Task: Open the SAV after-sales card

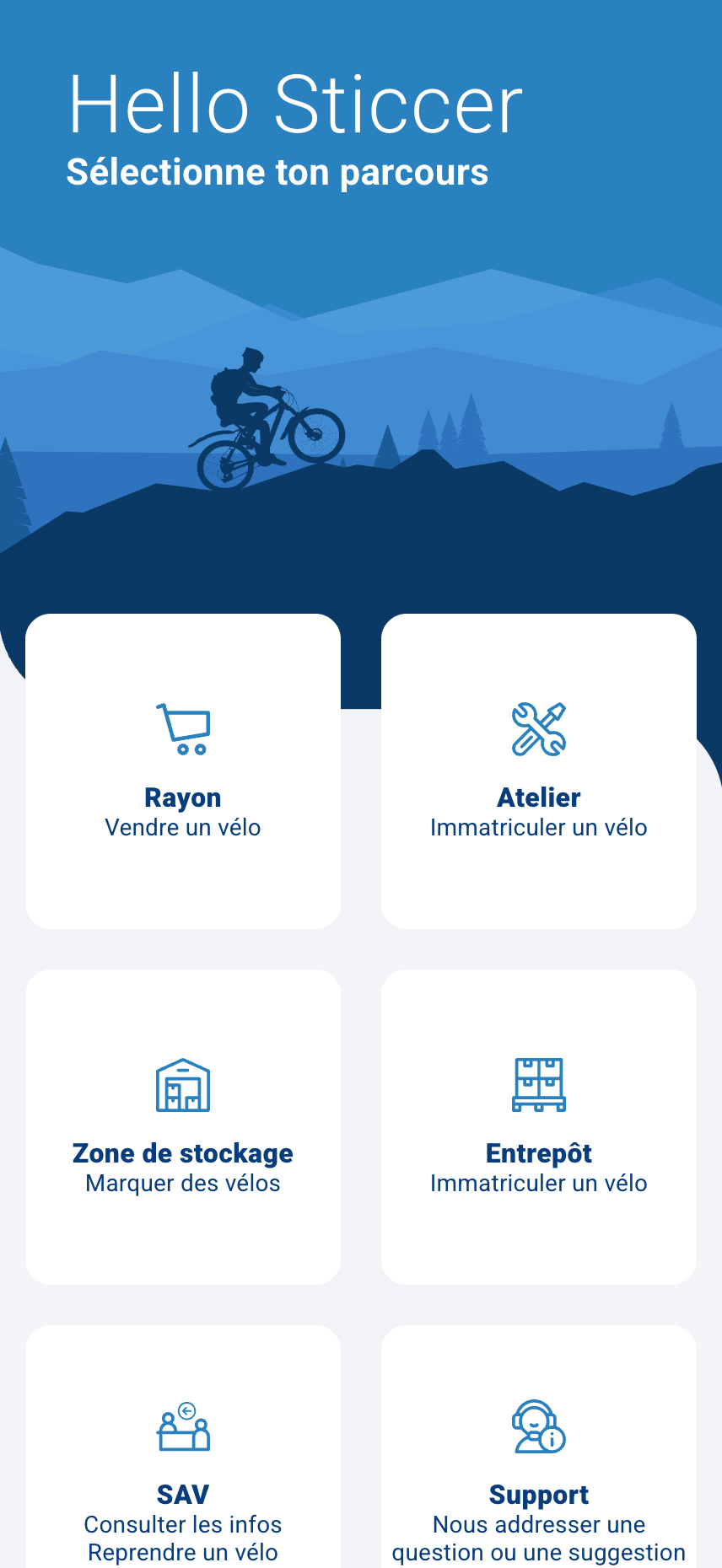Action: coord(183,1467)
